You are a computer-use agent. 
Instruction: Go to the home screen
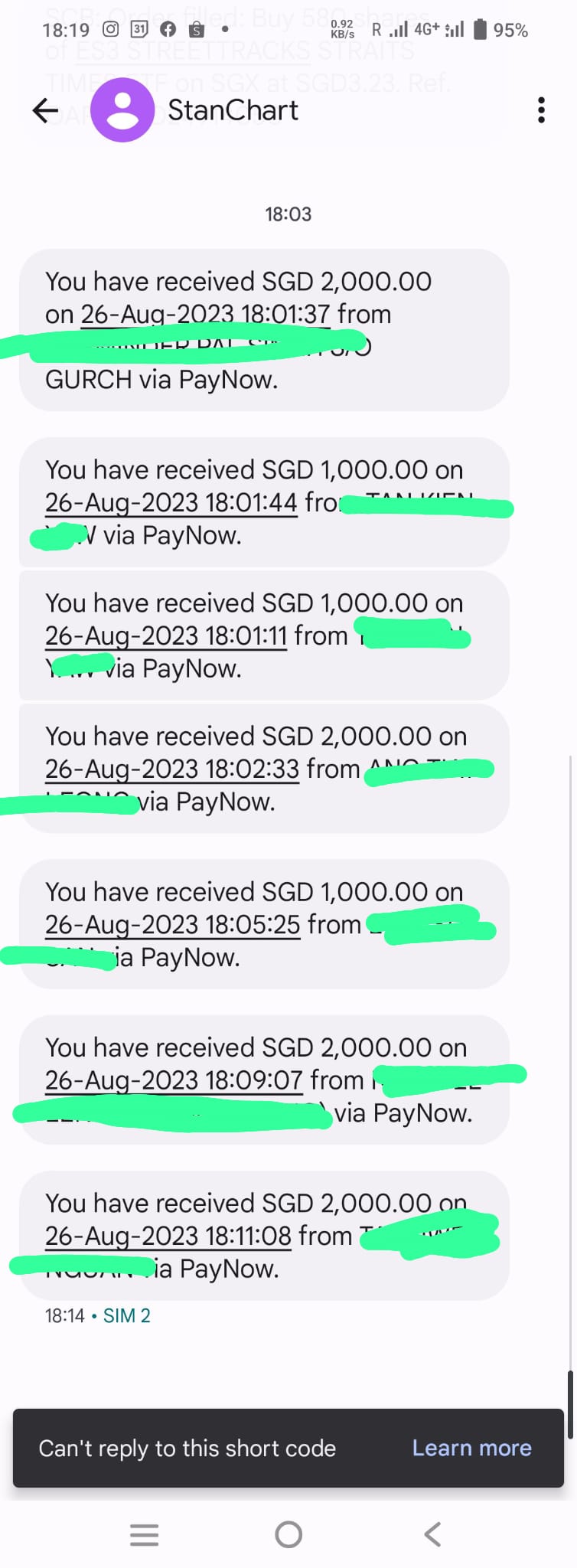288,1534
